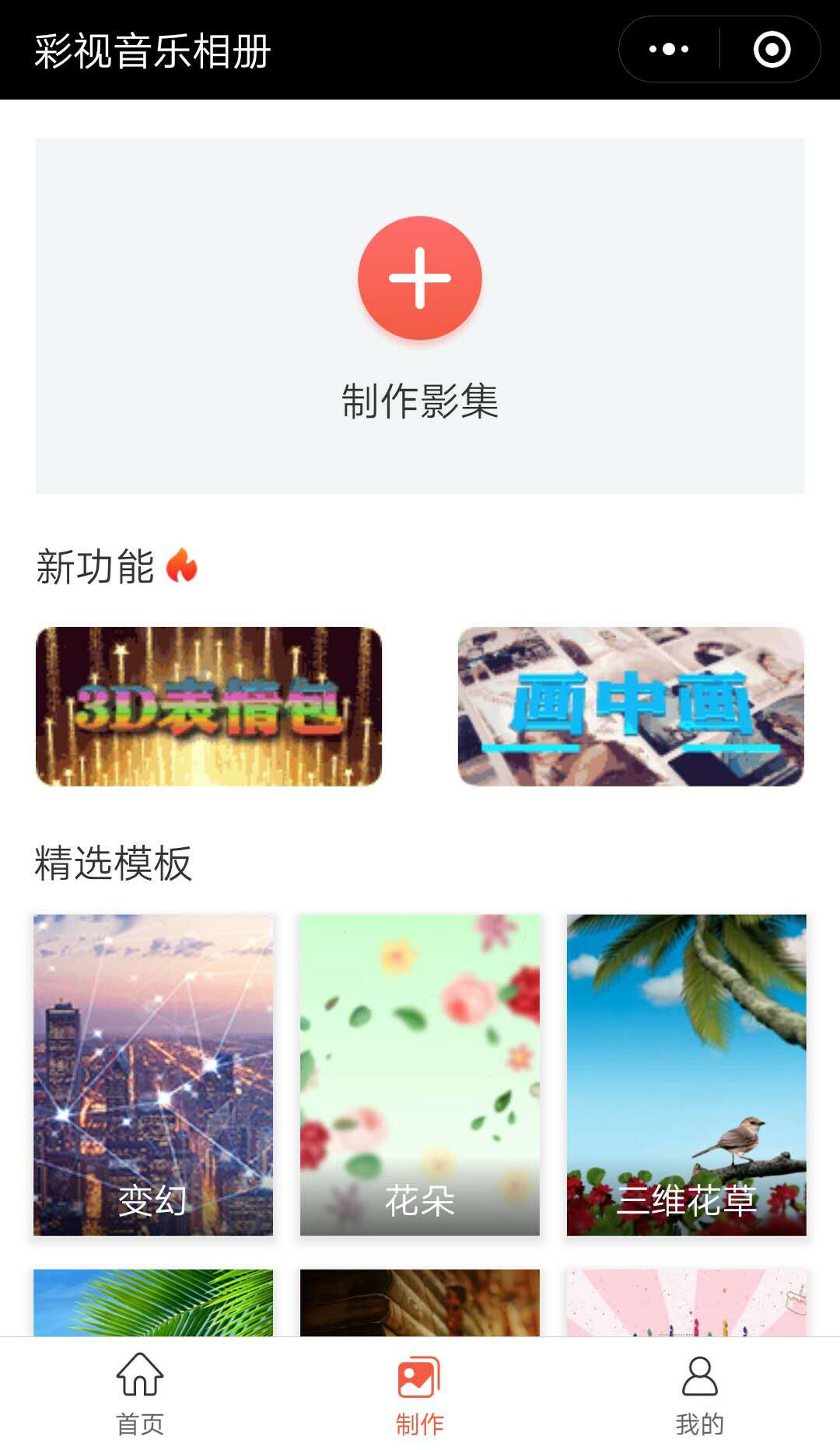Select the 花朵 template

point(420,1074)
